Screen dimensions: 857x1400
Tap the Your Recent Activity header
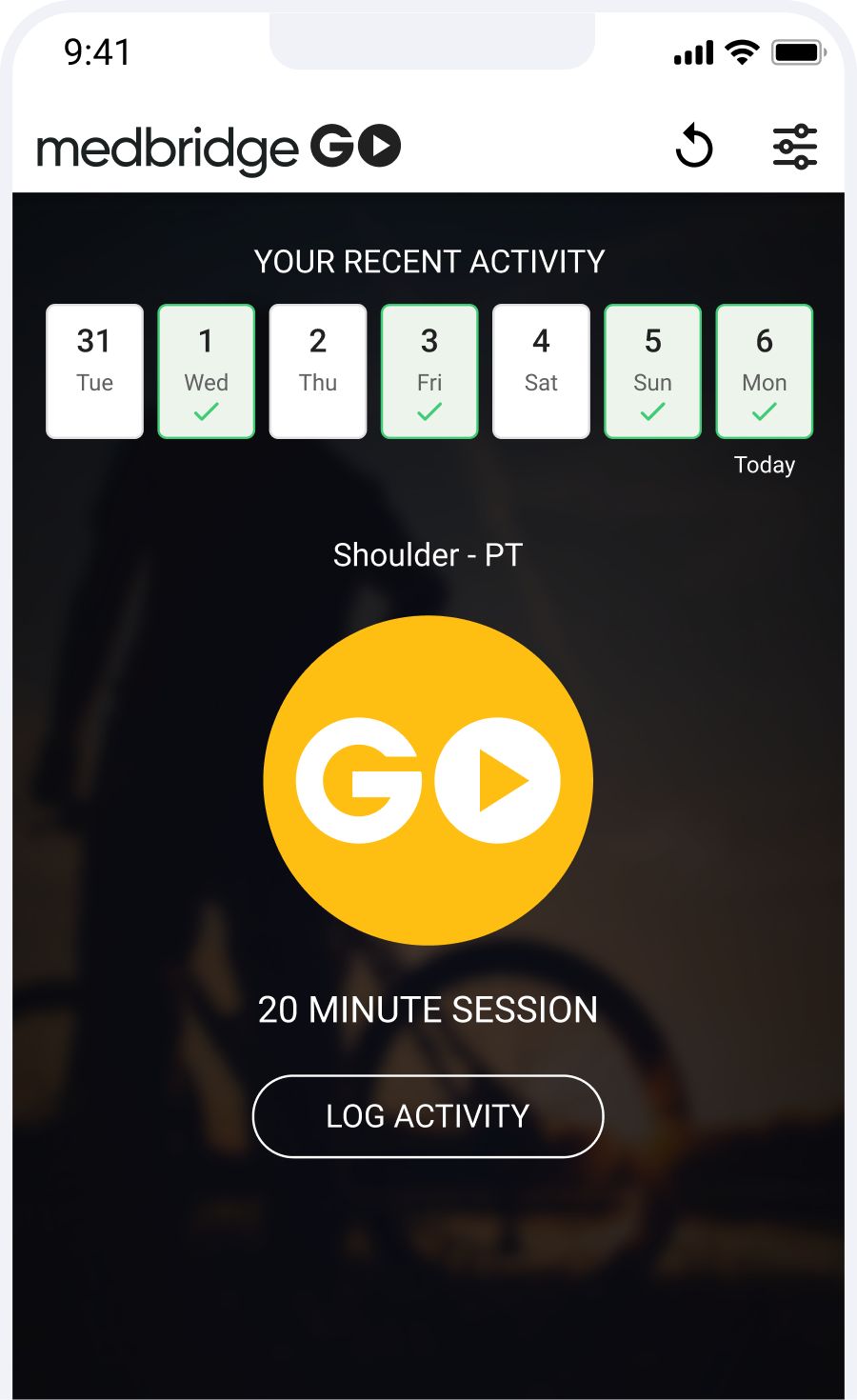coord(428,261)
